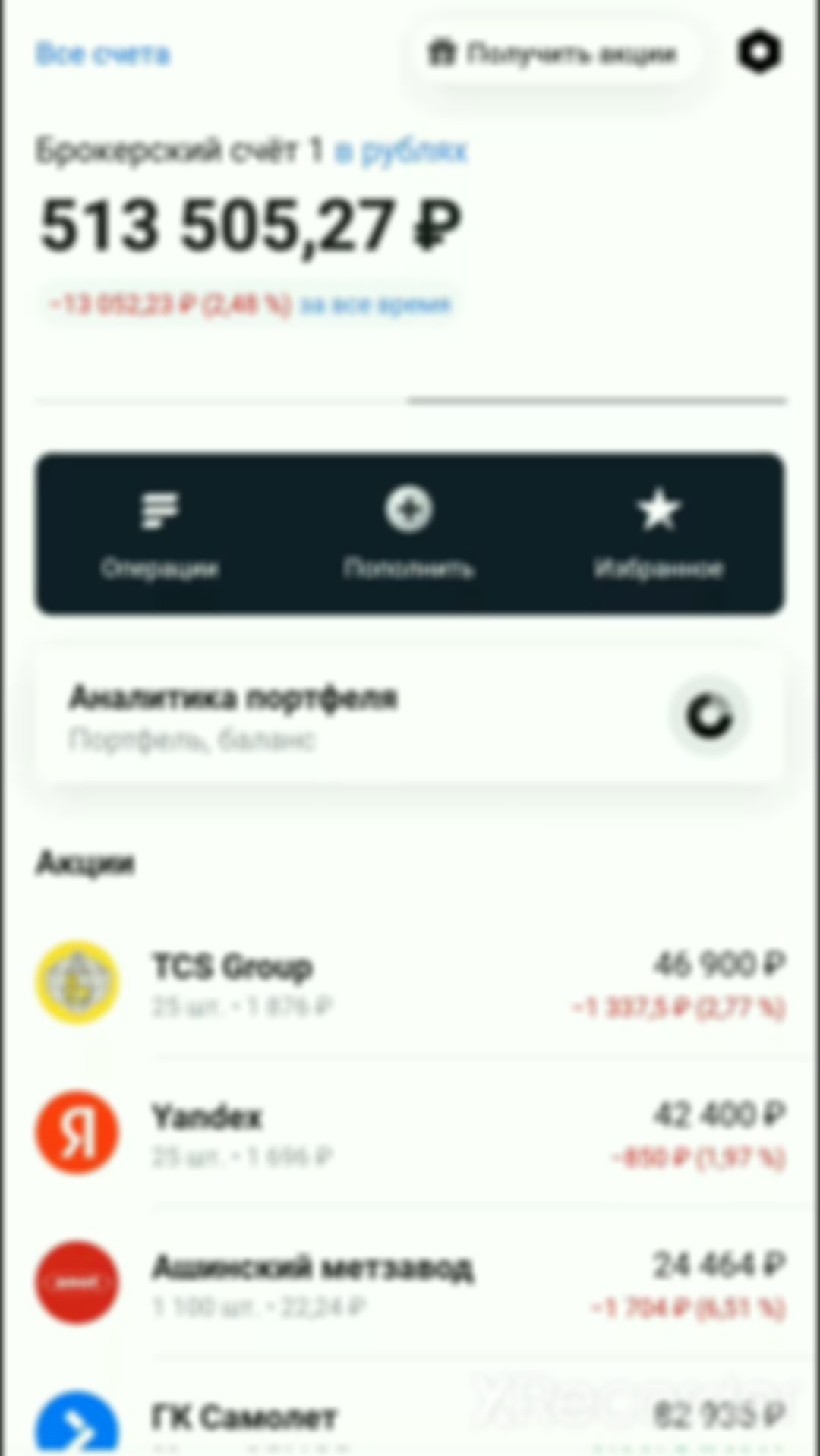The height and width of the screenshot is (1456, 820).
Task: Open the settings hexagon icon
Action: (x=759, y=52)
